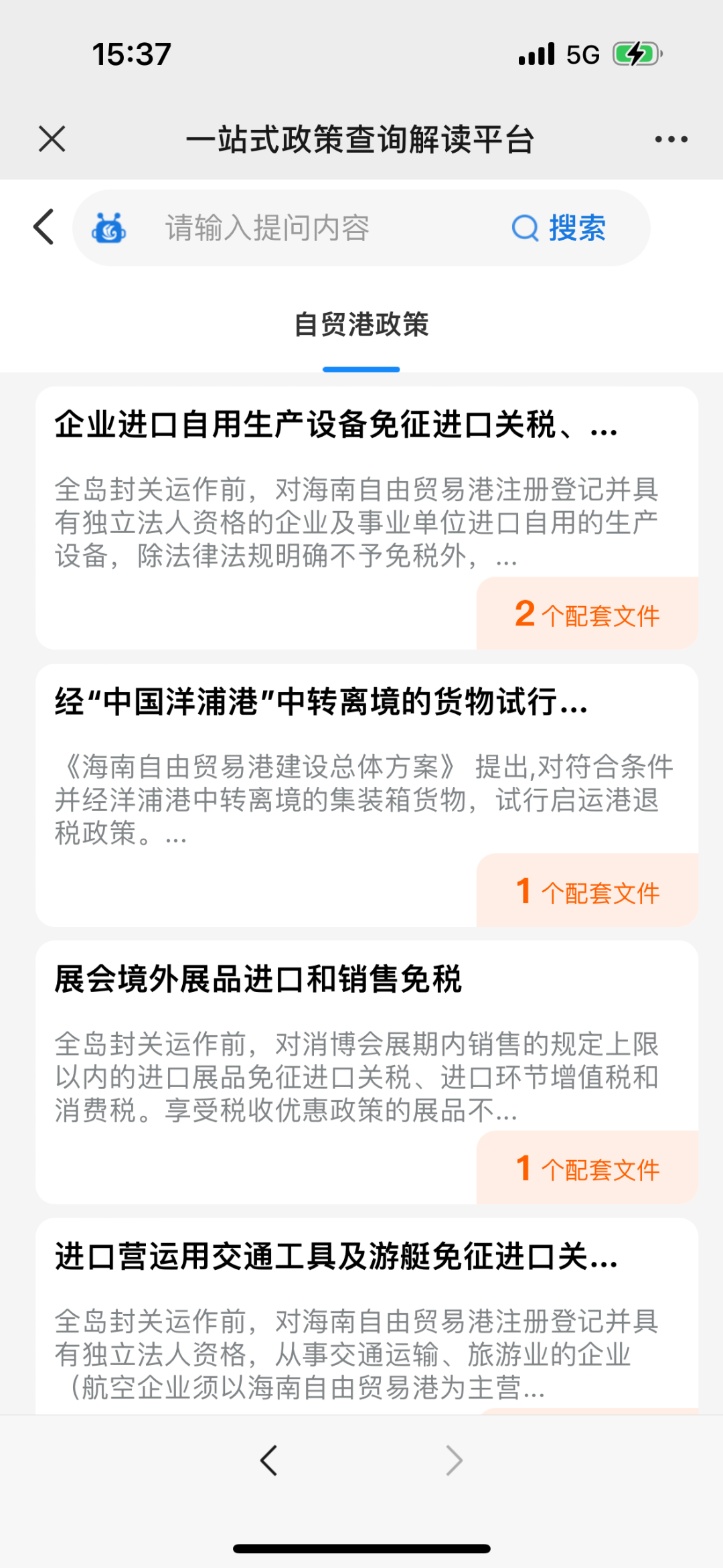Close the policy platform mini program
The width and height of the screenshot is (723, 1568).
52,139
